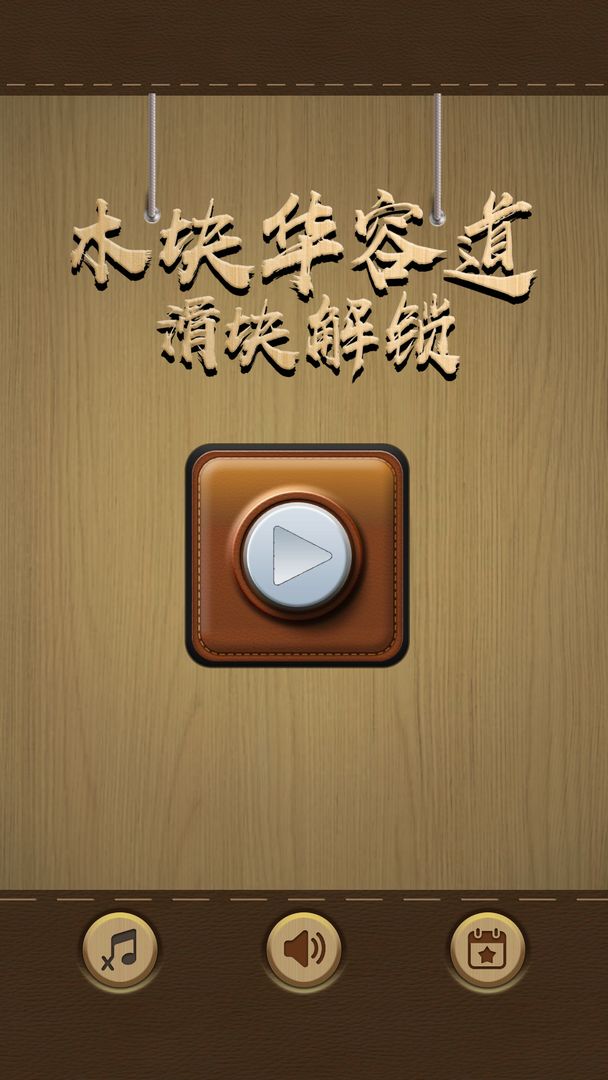Toggle the background music
The image size is (608, 1080).
(120, 948)
